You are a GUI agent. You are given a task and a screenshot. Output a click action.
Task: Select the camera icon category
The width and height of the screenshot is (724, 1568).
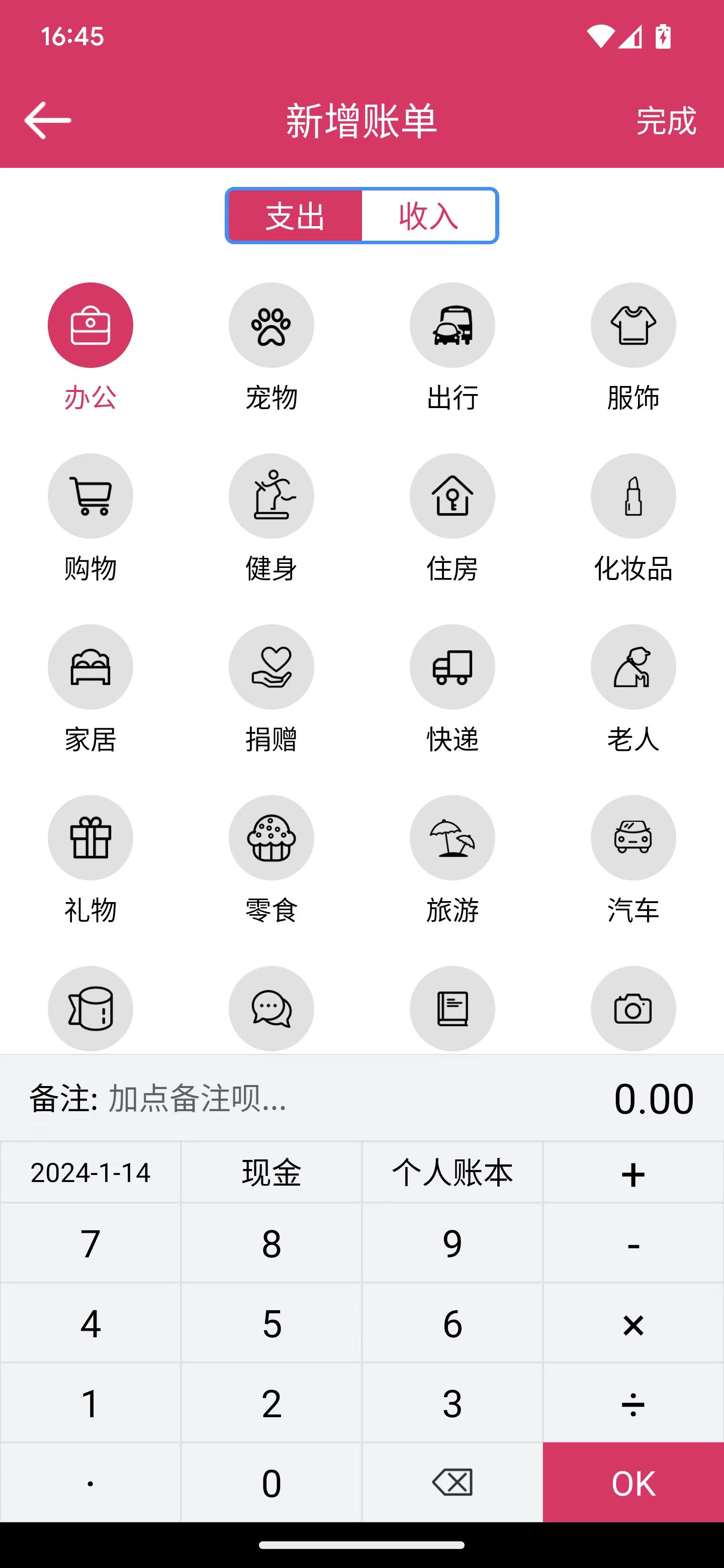click(x=633, y=1009)
